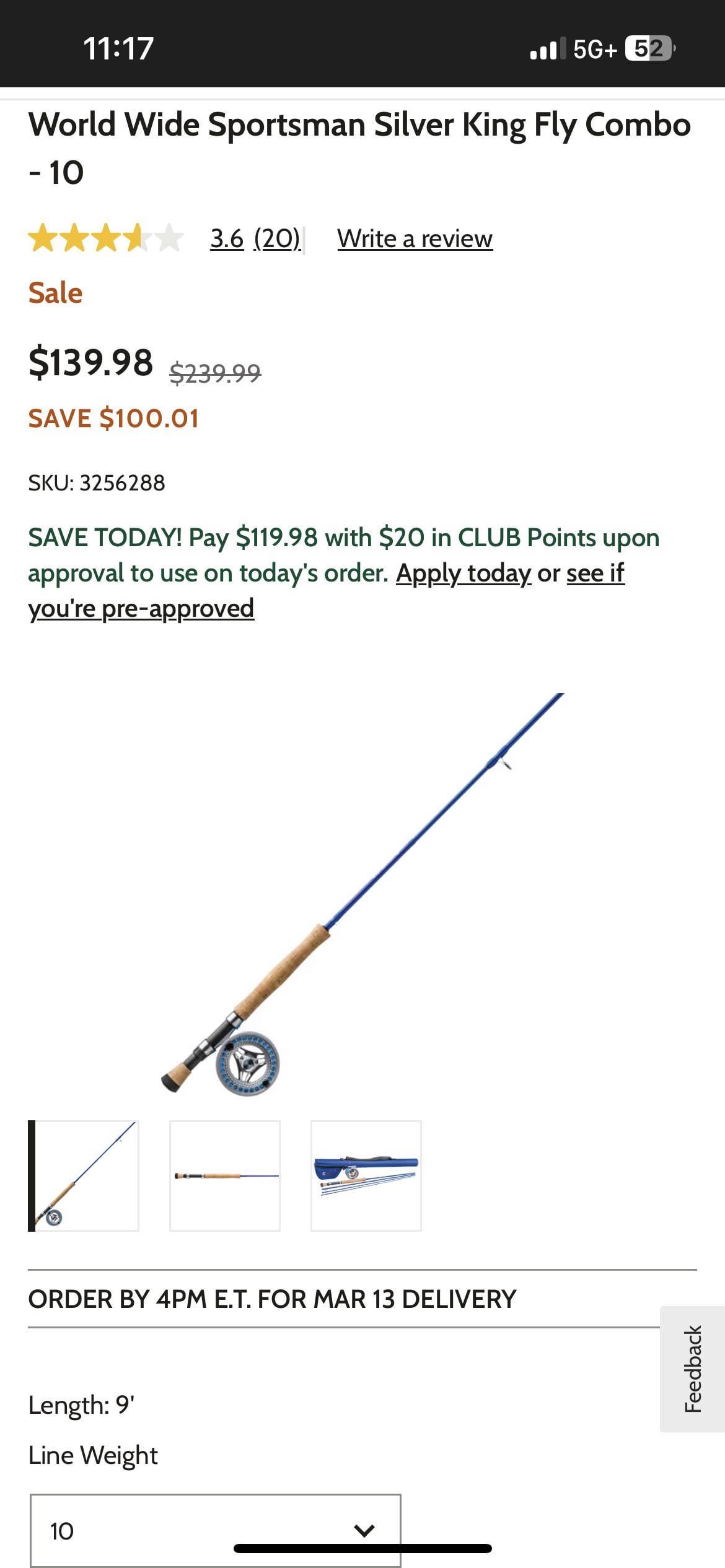The image size is (725, 1568).
Task: Select the first thumbnail with rod and reel
Action: [x=84, y=1175]
